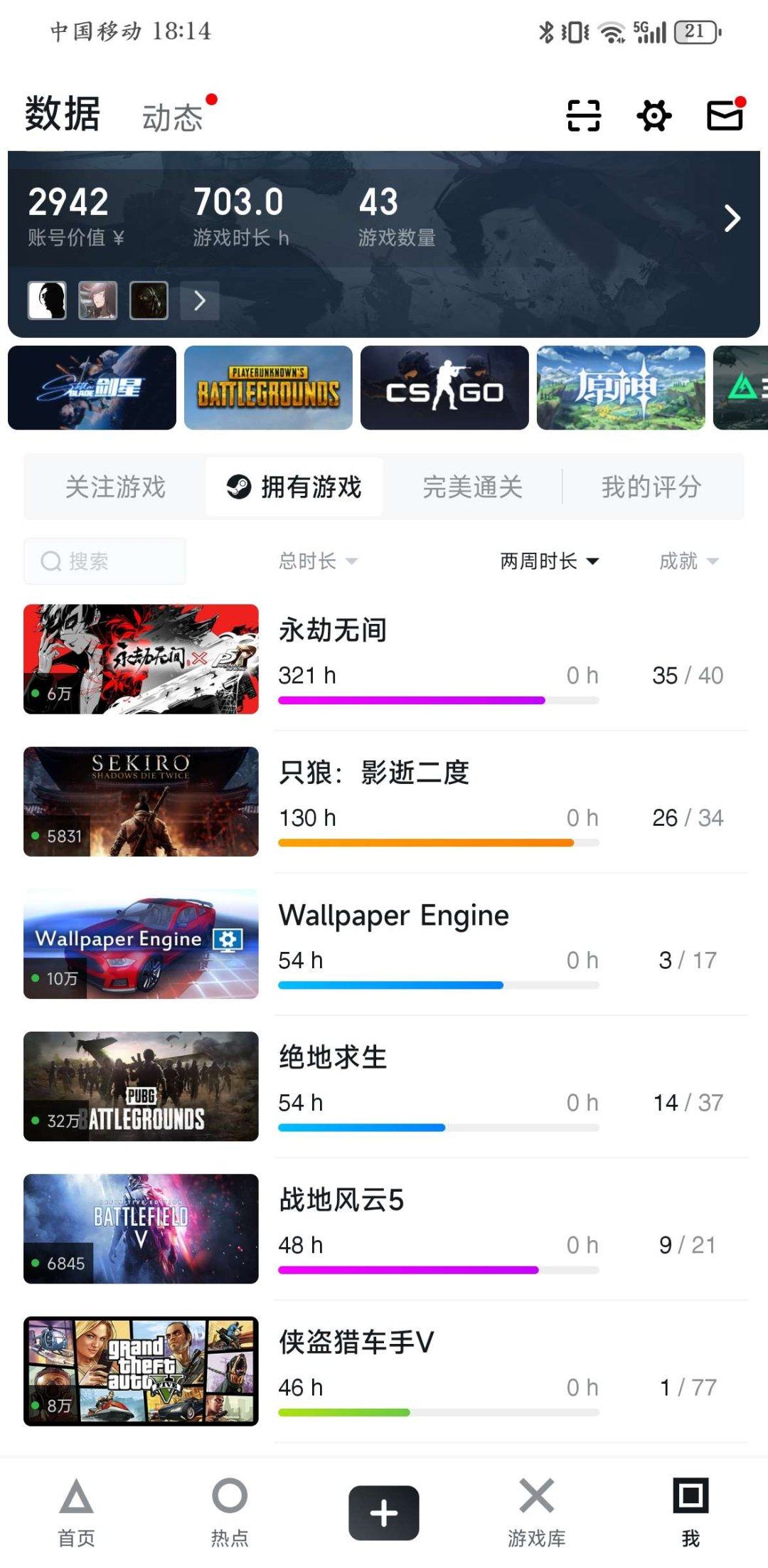Open the messages inbox icon
The width and height of the screenshot is (768, 1568).
click(725, 115)
